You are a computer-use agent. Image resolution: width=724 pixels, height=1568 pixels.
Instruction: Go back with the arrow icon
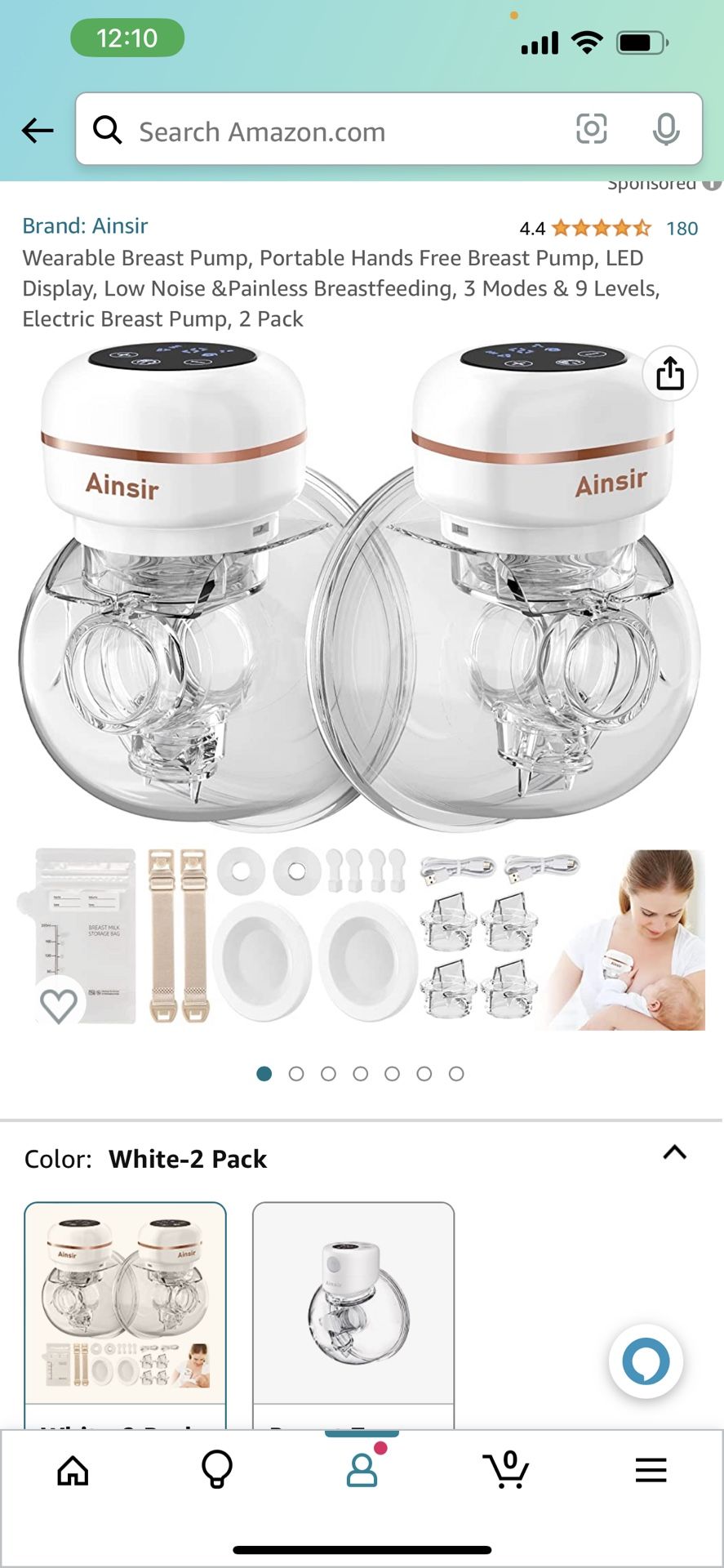[38, 130]
